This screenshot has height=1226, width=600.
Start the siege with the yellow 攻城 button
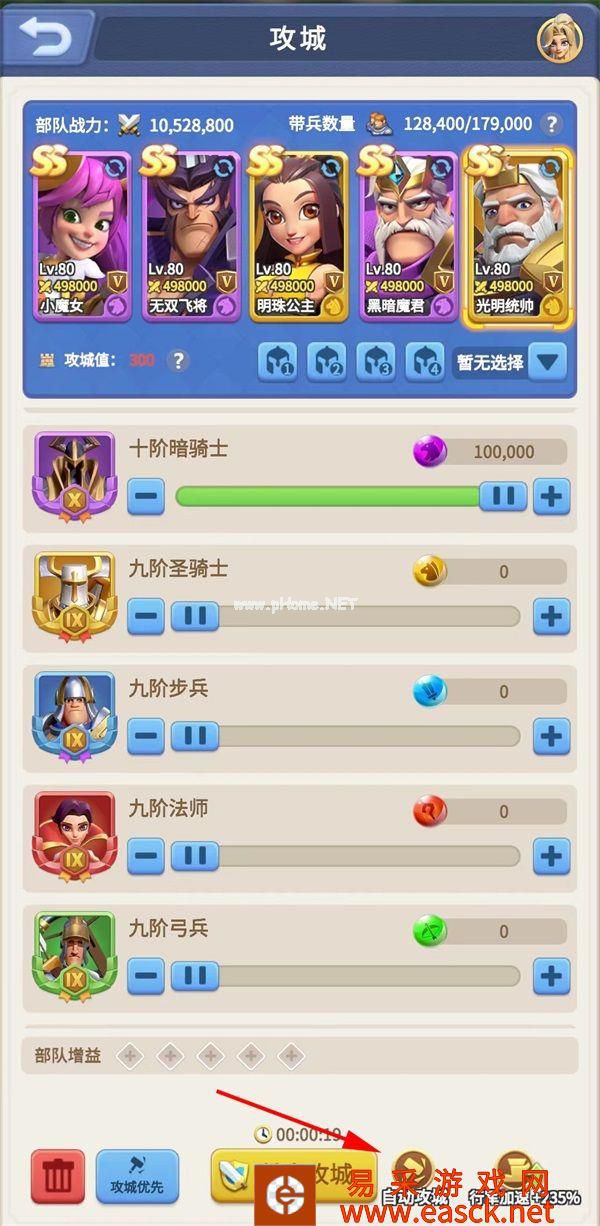coord(295,1174)
